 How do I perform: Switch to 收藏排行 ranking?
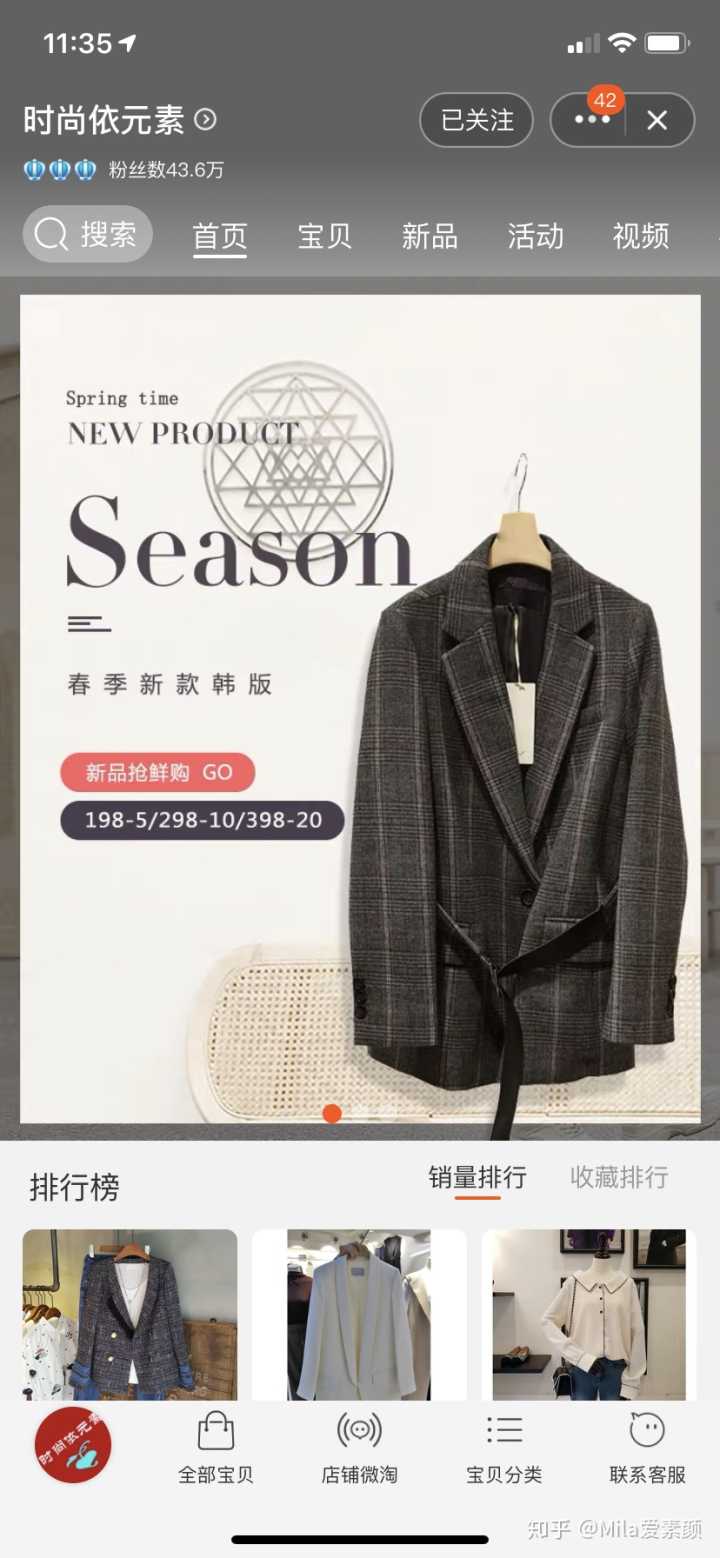click(x=618, y=1177)
